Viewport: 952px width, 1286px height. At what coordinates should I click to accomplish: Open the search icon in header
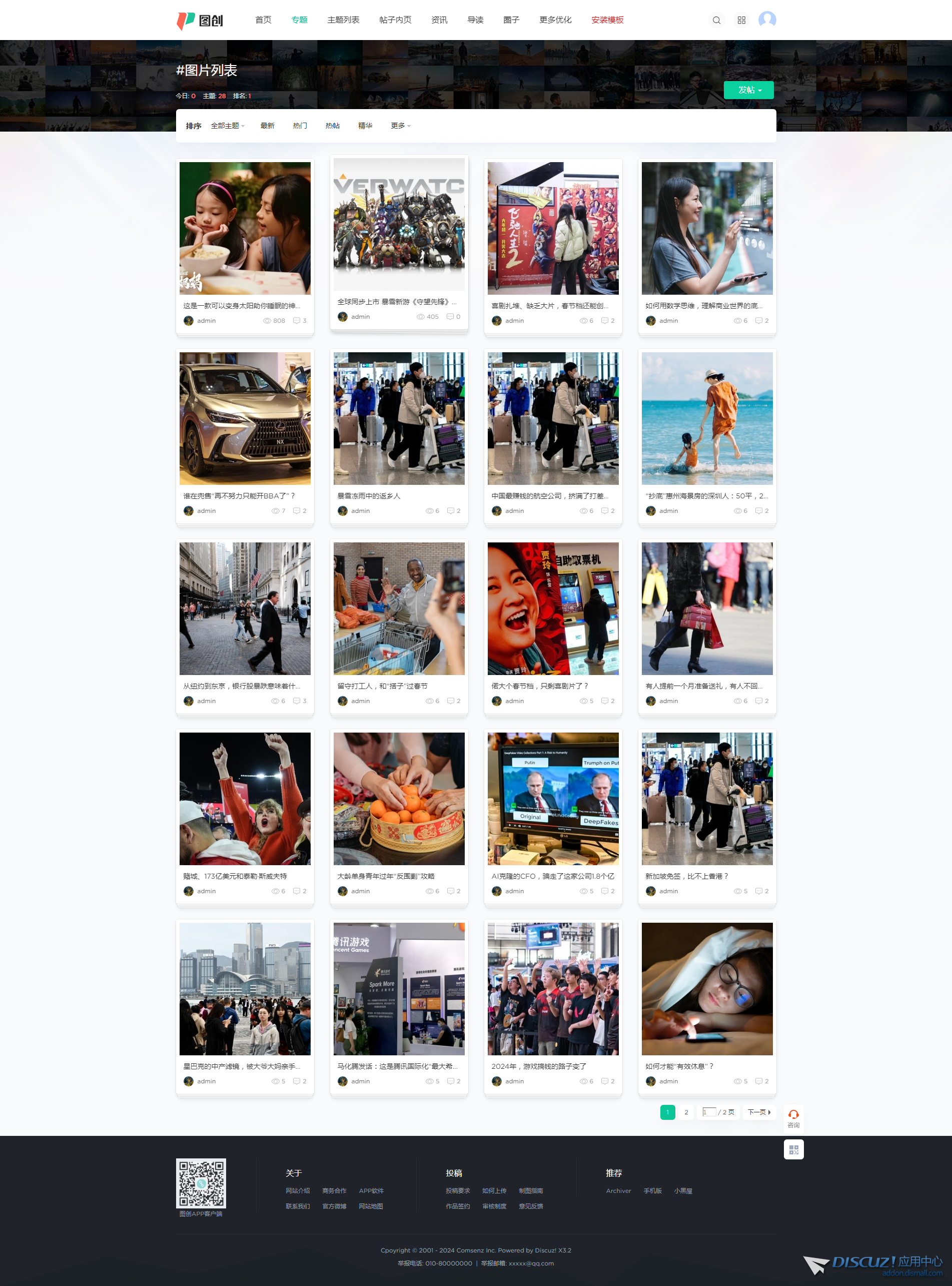click(x=716, y=20)
